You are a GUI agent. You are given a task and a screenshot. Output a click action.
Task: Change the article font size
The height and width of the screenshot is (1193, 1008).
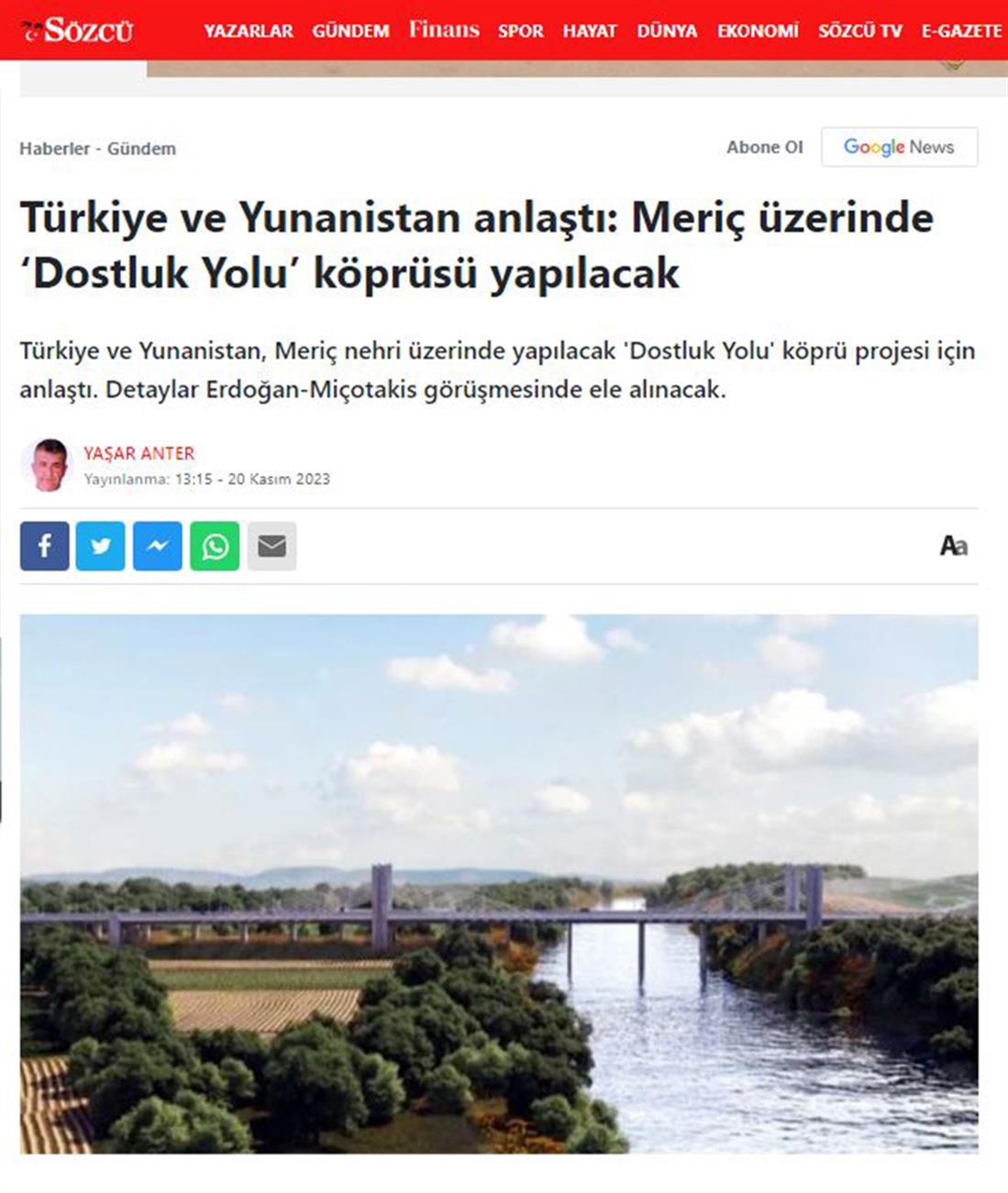pyautogui.click(x=953, y=547)
